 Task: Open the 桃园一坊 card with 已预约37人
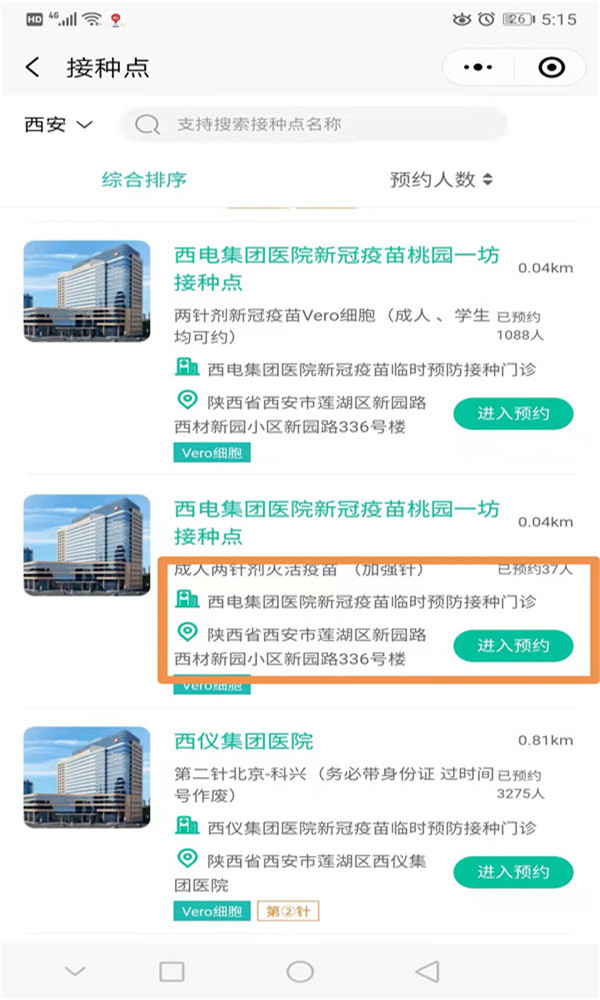(336, 521)
